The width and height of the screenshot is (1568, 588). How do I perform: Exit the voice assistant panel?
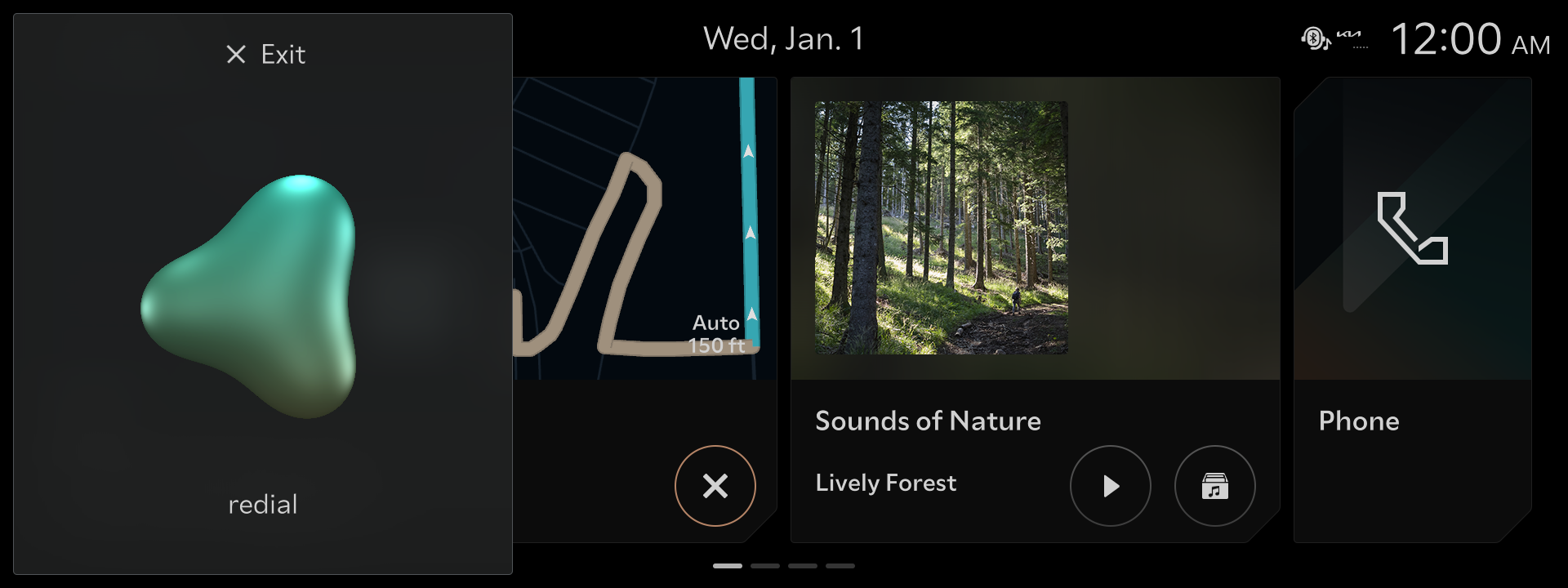tap(265, 55)
